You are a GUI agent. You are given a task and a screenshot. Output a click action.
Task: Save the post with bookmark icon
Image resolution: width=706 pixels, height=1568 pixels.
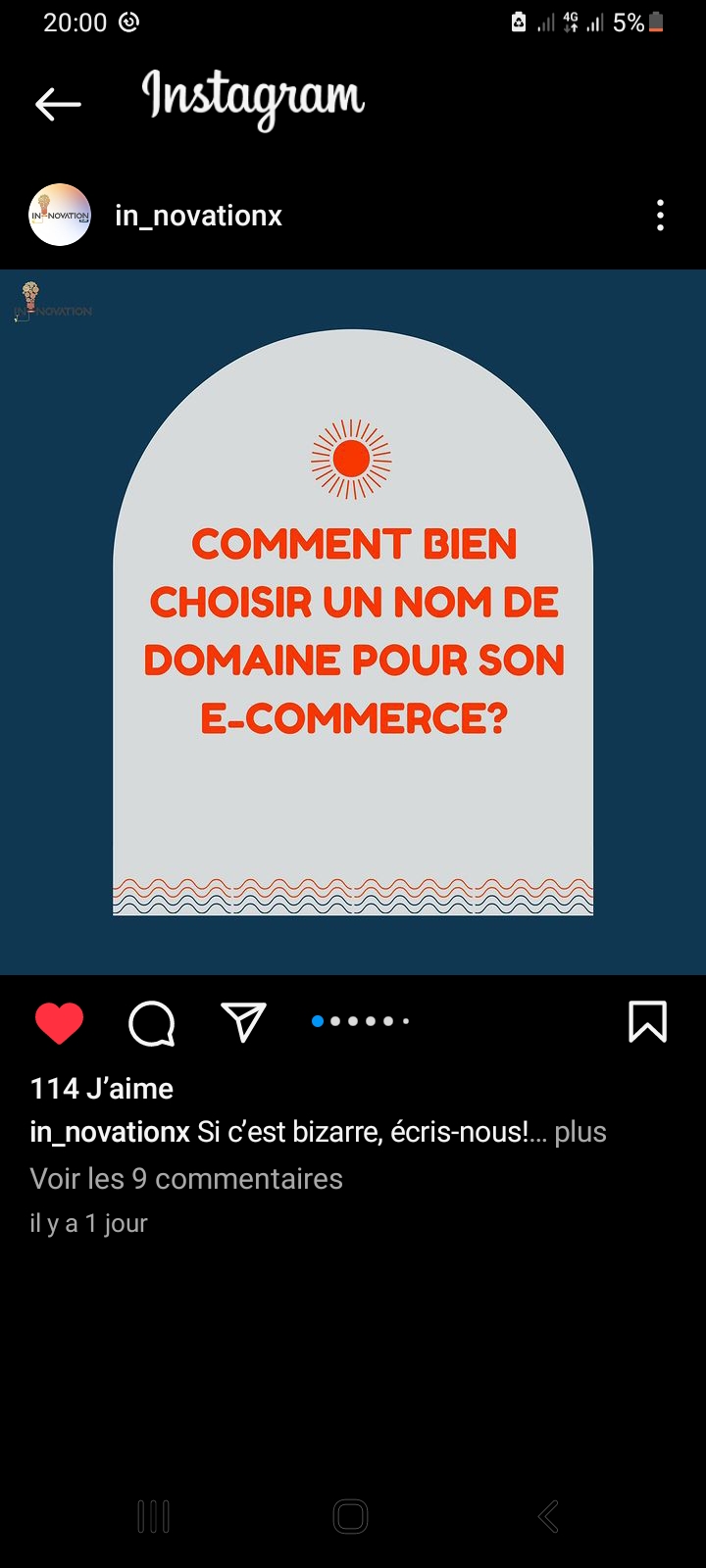tap(647, 1021)
